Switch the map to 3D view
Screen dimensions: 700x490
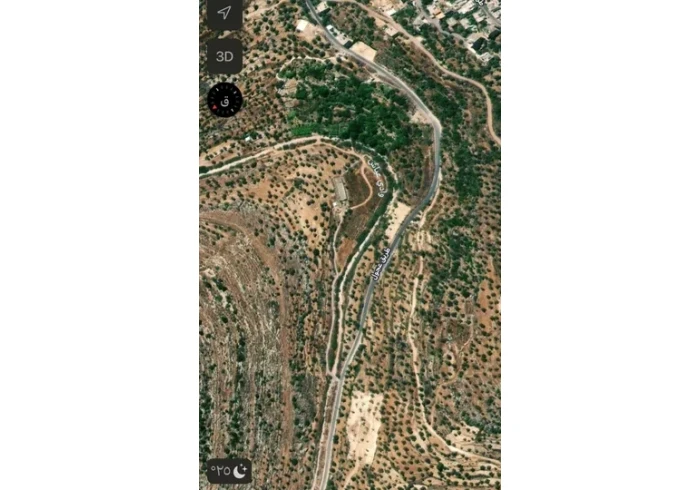(x=224, y=56)
